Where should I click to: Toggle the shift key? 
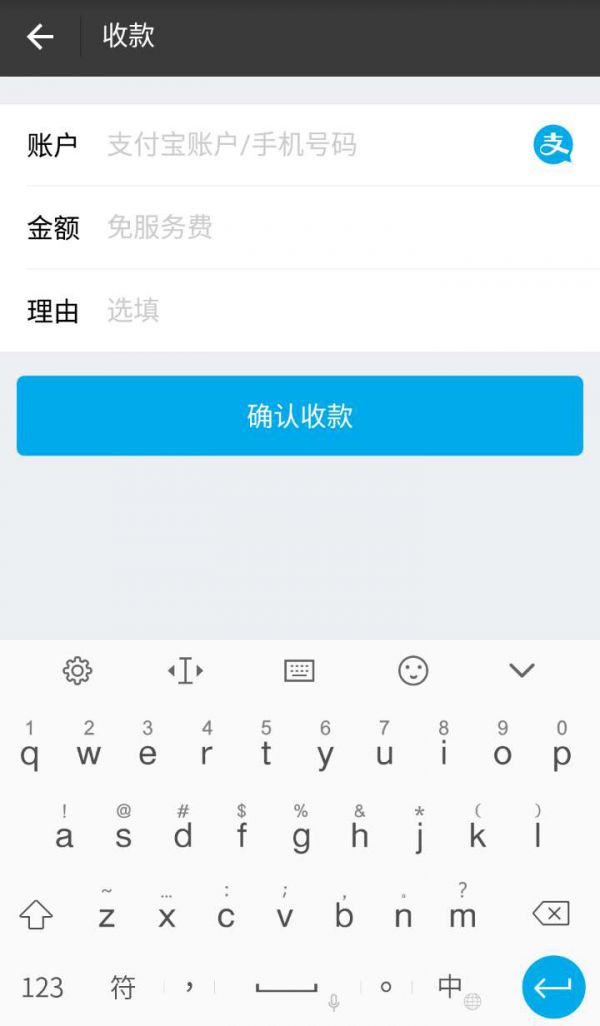click(36, 914)
